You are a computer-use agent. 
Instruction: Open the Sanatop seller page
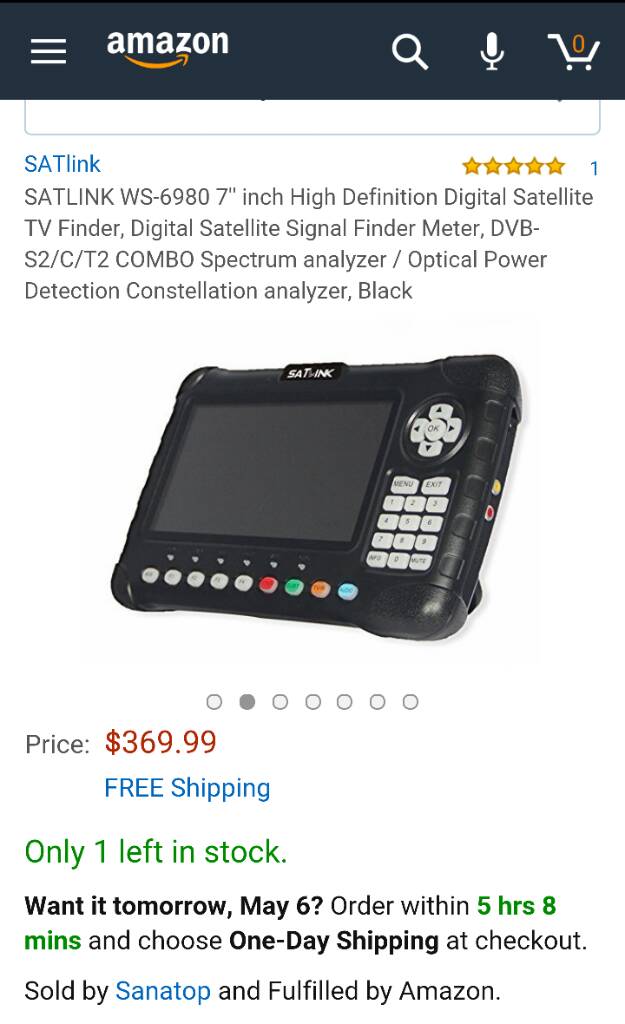163,991
